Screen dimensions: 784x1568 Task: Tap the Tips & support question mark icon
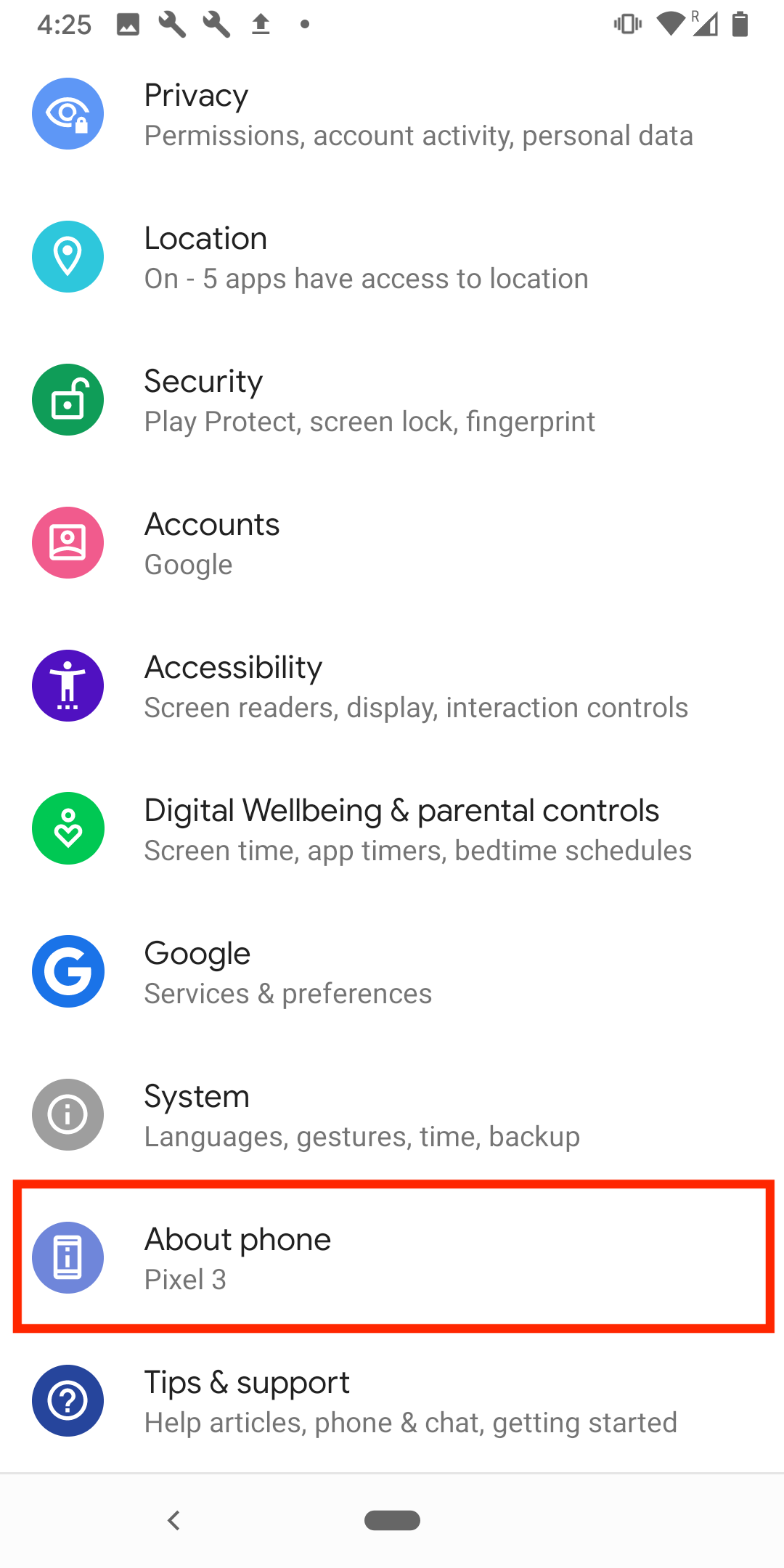coord(68,1400)
